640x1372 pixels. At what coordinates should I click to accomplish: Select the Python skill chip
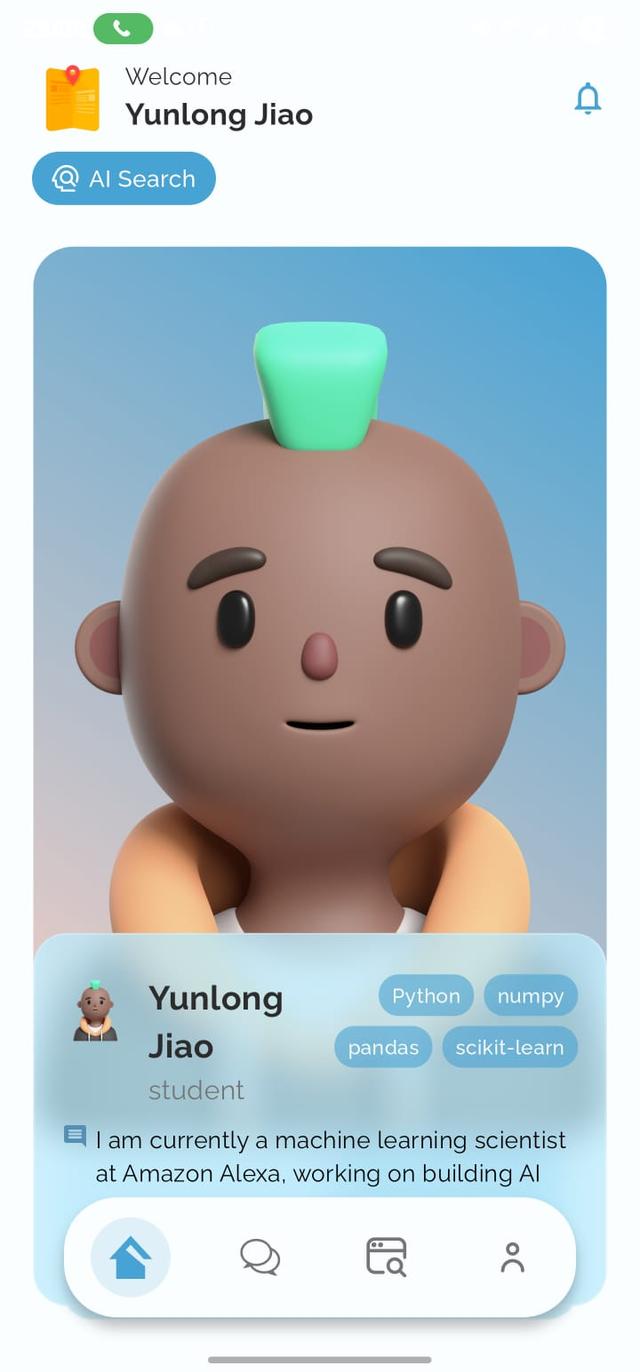pyautogui.click(x=426, y=996)
